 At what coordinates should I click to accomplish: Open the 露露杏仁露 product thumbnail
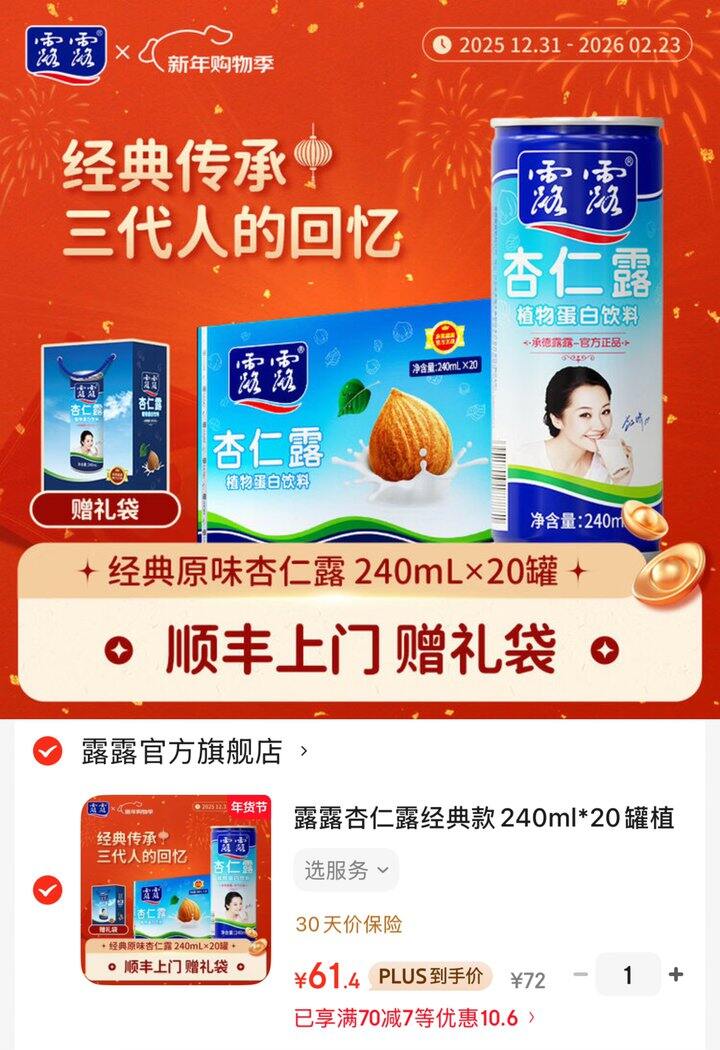click(176, 889)
